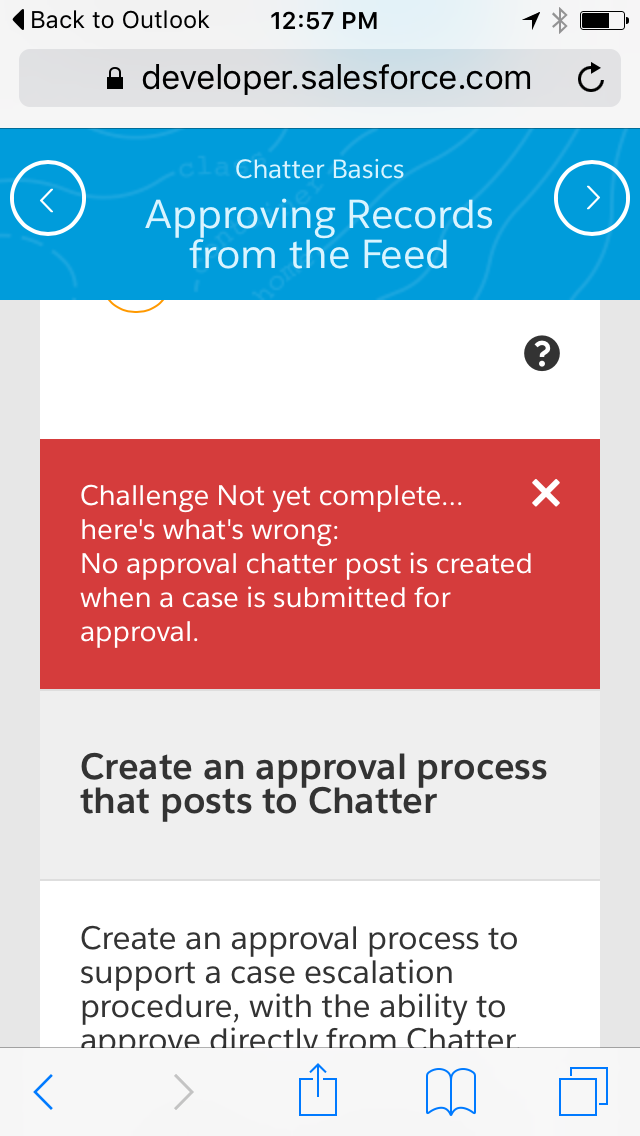Open the question mark help icon
Viewport: 640px width, 1136px height.
pyautogui.click(x=542, y=354)
